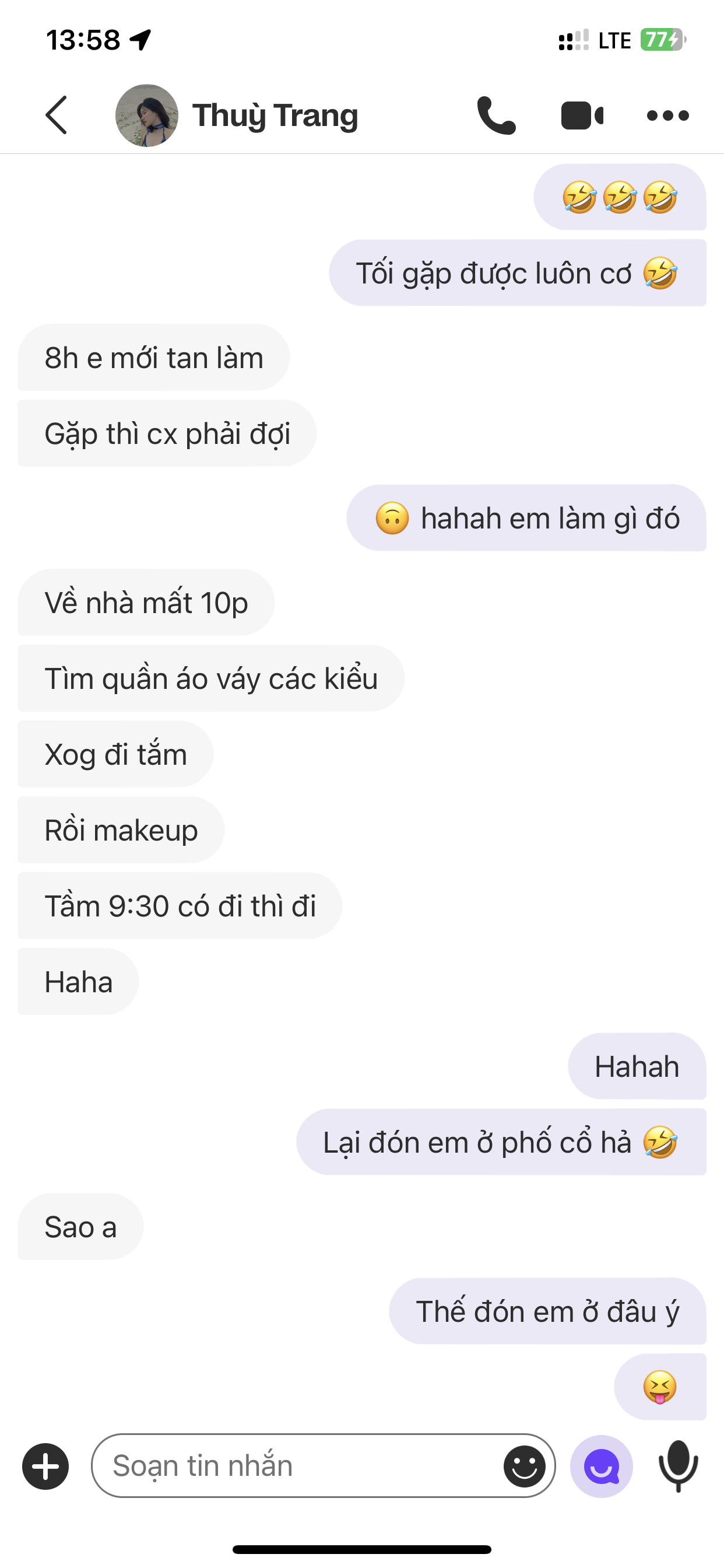Start a voice call with Thuỳ Trang
The width and height of the screenshot is (724, 1568).
[x=496, y=115]
